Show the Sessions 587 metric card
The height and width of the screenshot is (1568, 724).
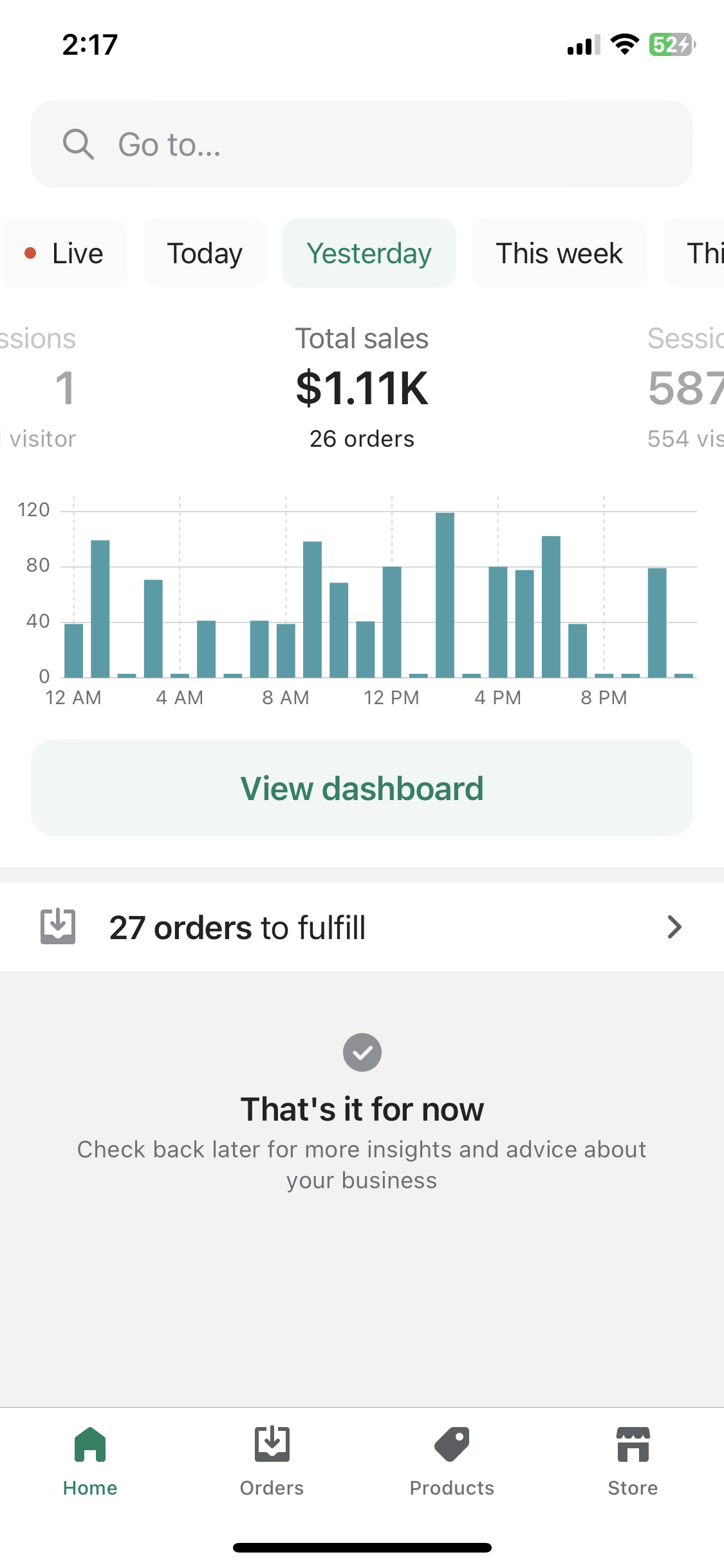tap(685, 388)
